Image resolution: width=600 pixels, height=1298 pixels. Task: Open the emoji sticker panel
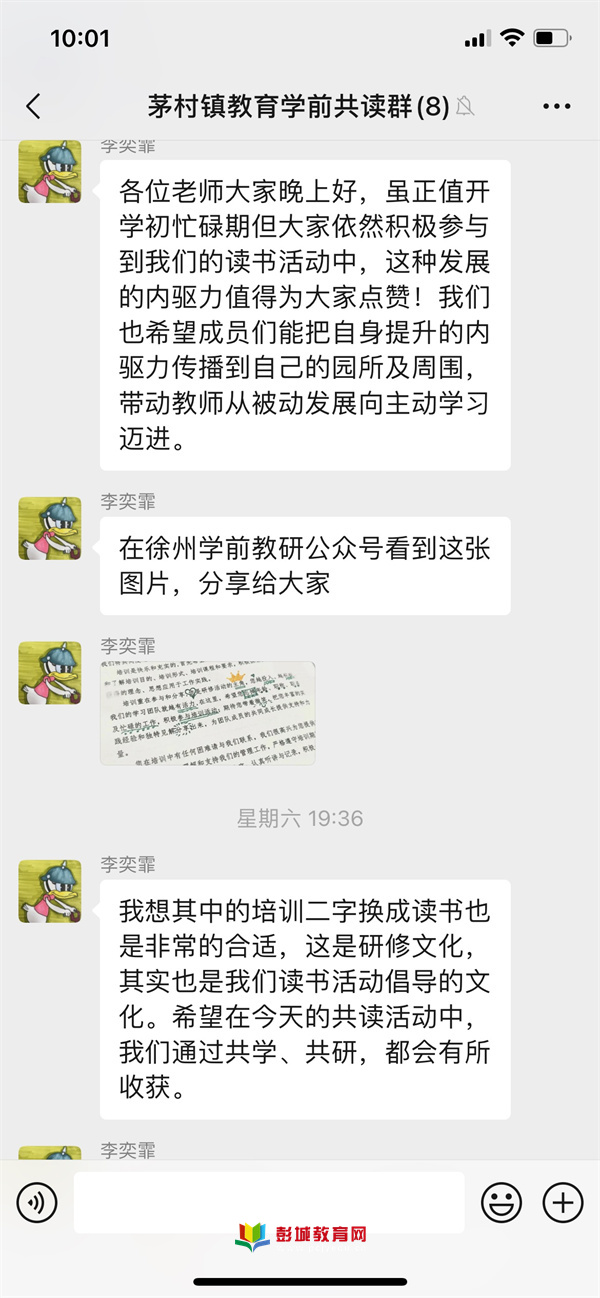coord(501,1202)
